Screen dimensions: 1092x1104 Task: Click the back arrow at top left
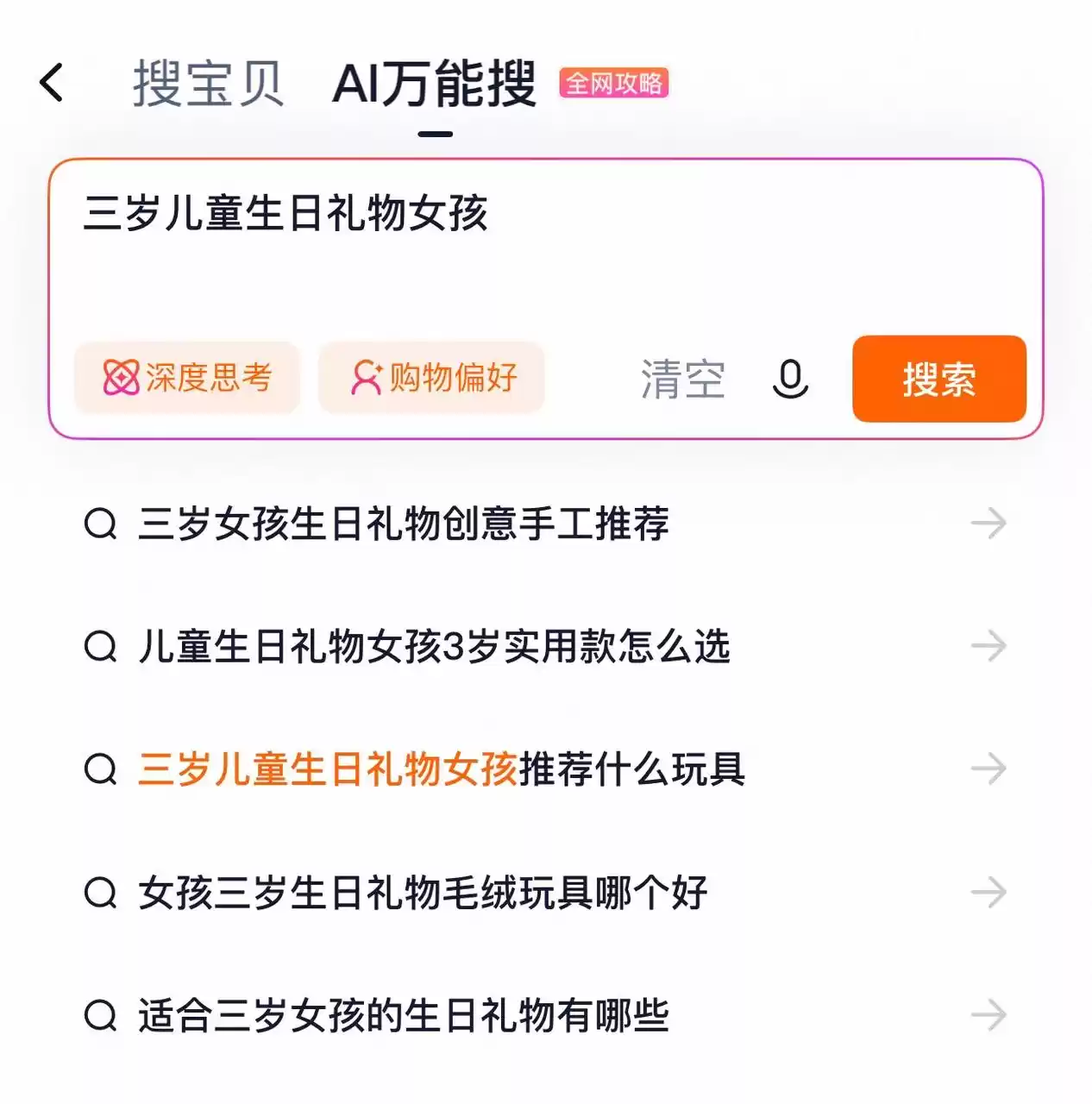pos(52,80)
